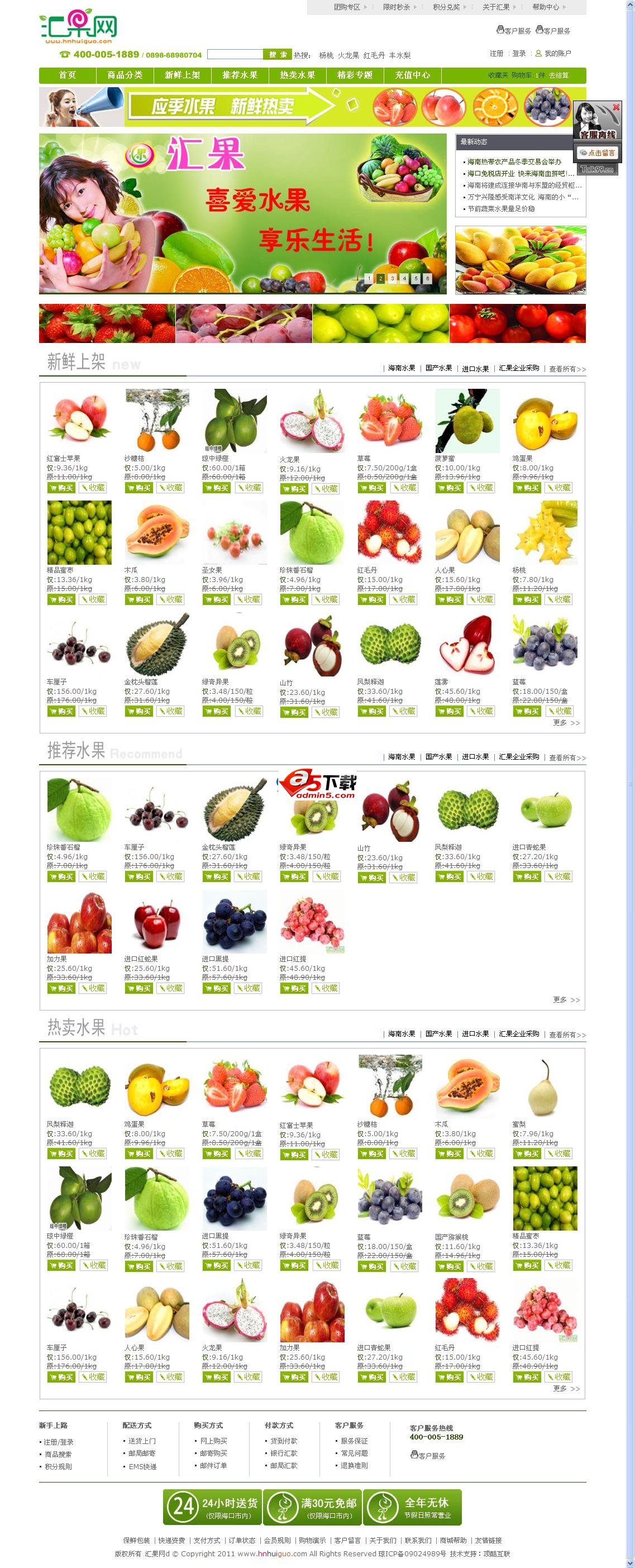Add 木瓜 to favorites in 新鲜上架
This screenshot has height=1568, width=635.
(x=170, y=599)
